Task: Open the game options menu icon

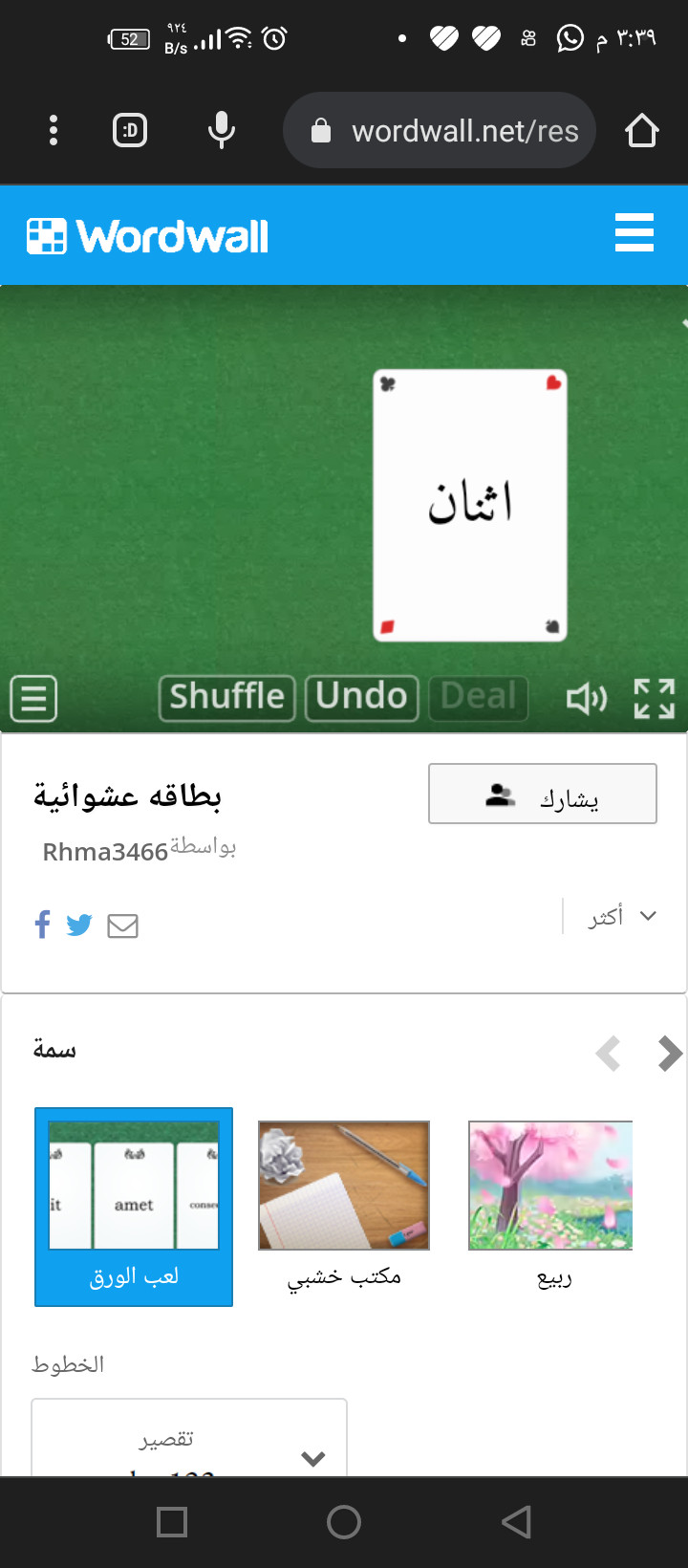Action: (33, 699)
